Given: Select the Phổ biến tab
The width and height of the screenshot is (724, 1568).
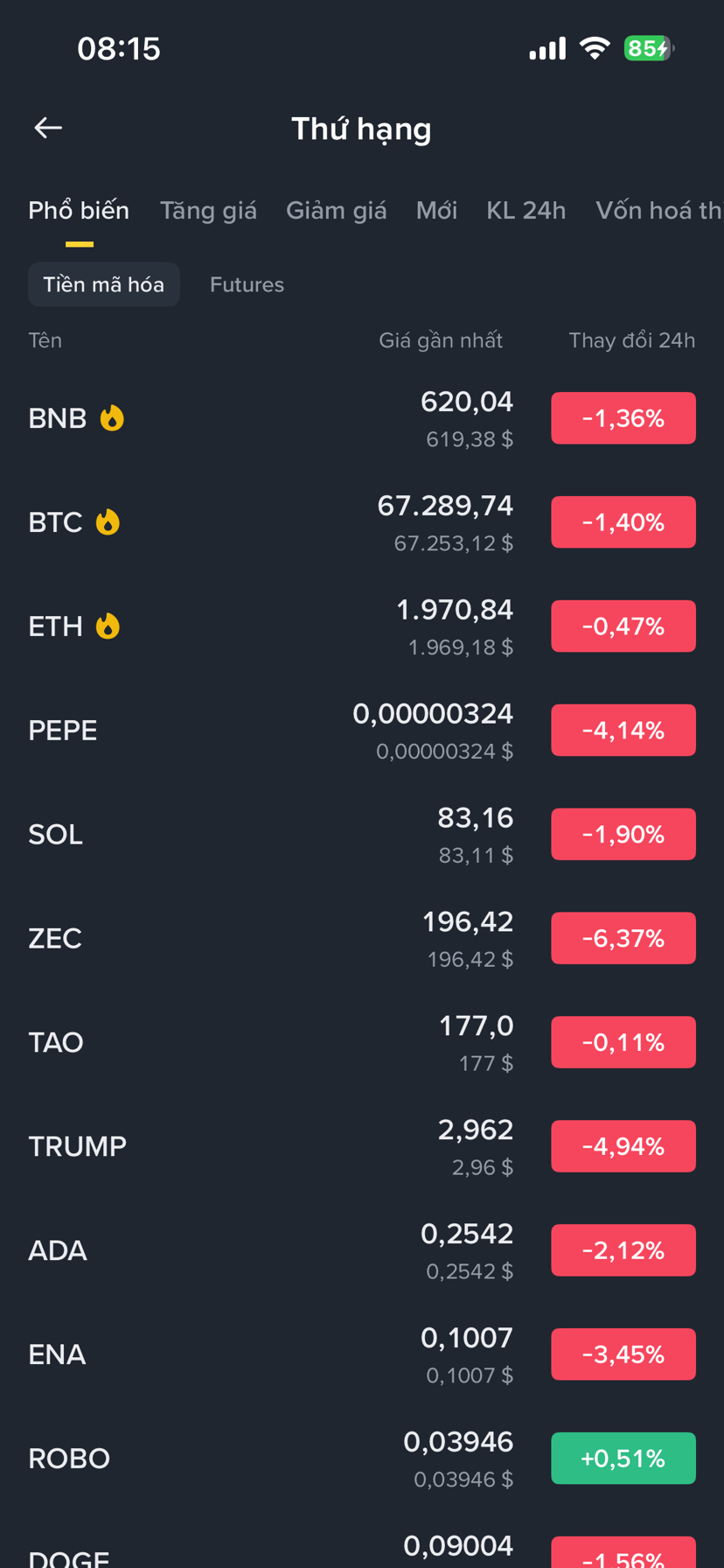Looking at the screenshot, I should tap(79, 210).
